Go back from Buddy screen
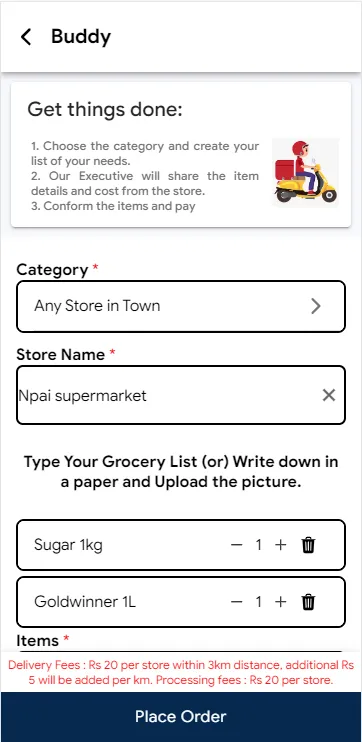 point(26,36)
